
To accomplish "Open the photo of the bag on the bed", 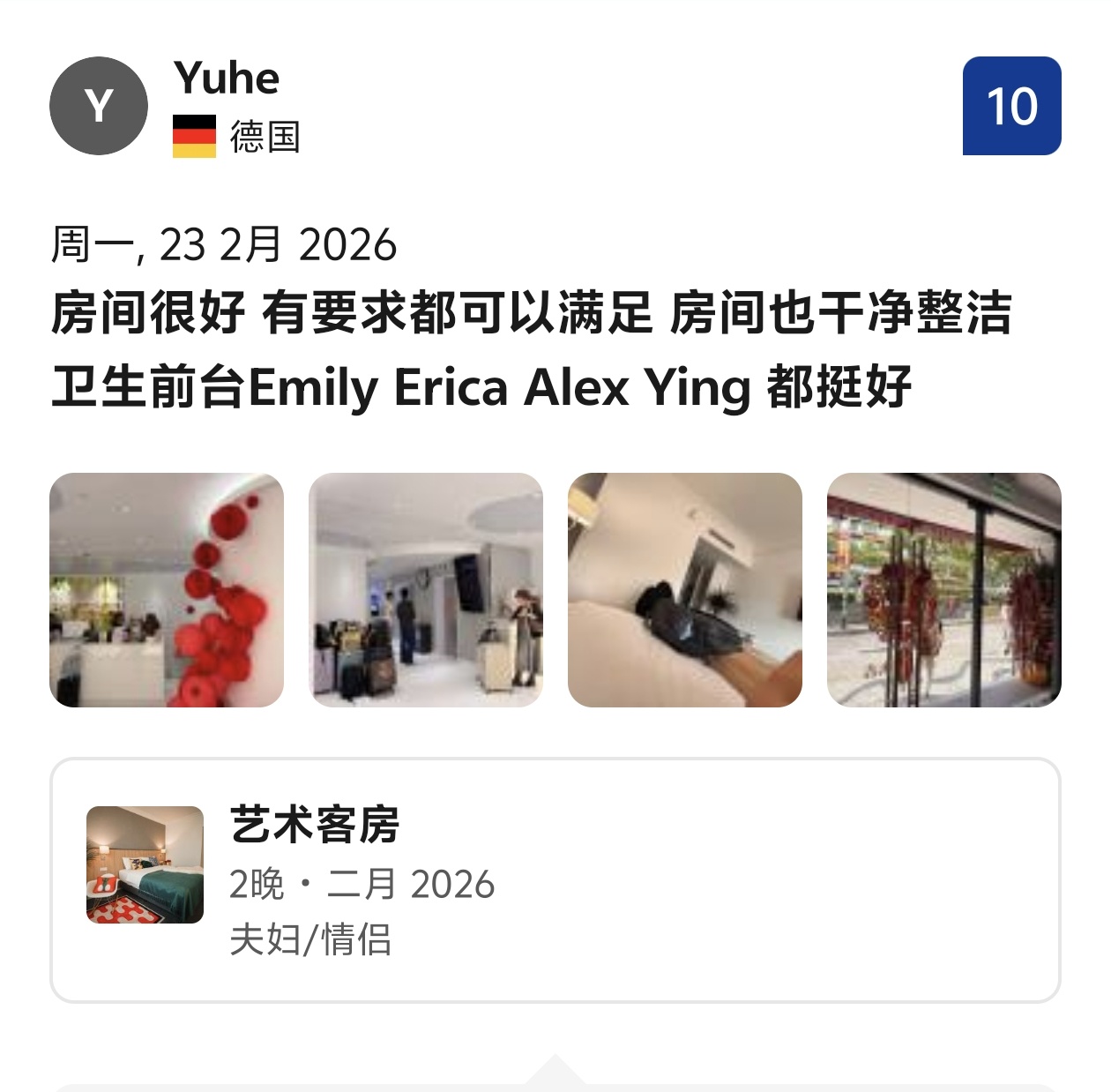I will coord(685,590).
